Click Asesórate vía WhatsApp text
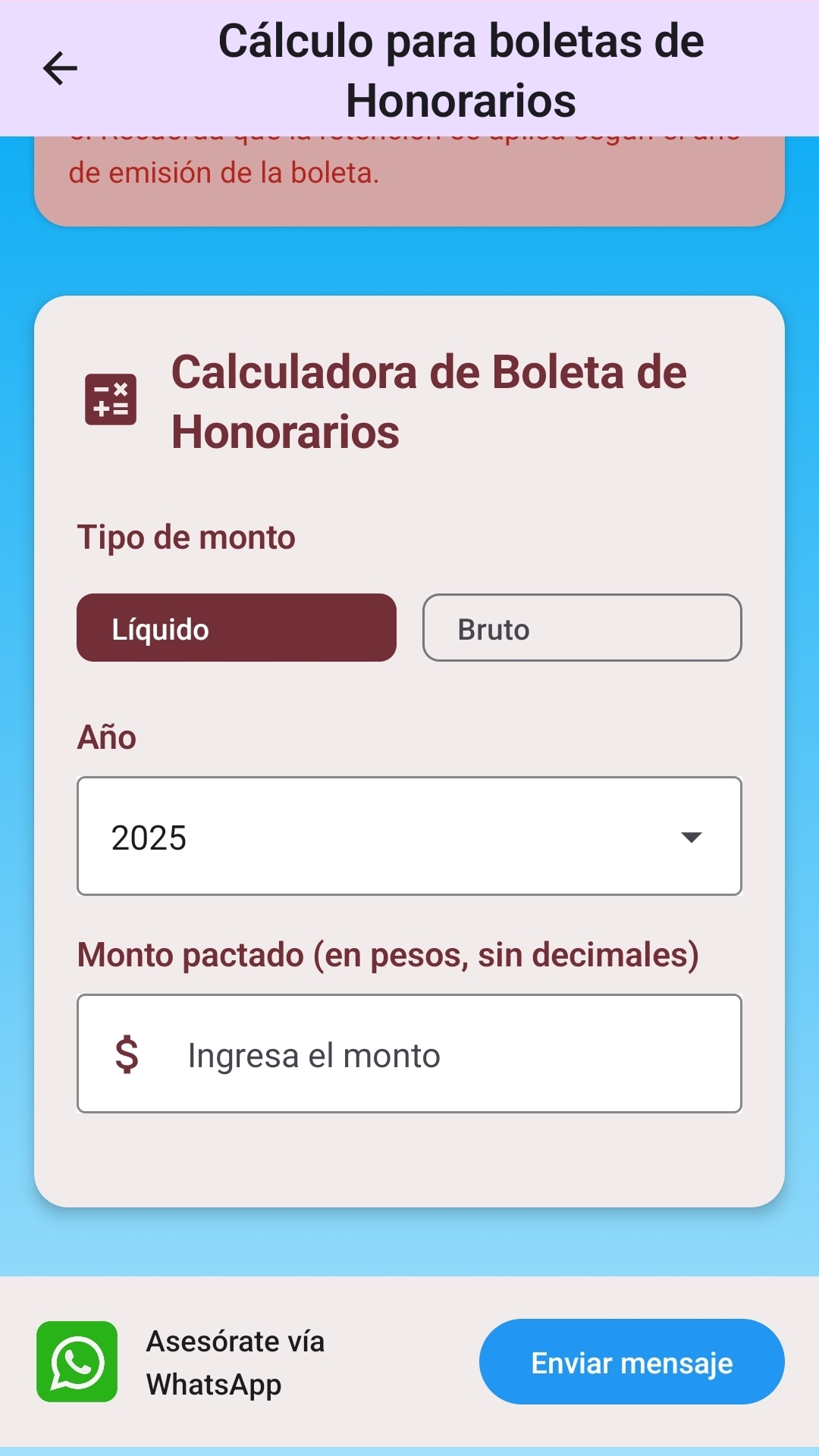Screen dimensions: 819x1456 click(x=235, y=1362)
